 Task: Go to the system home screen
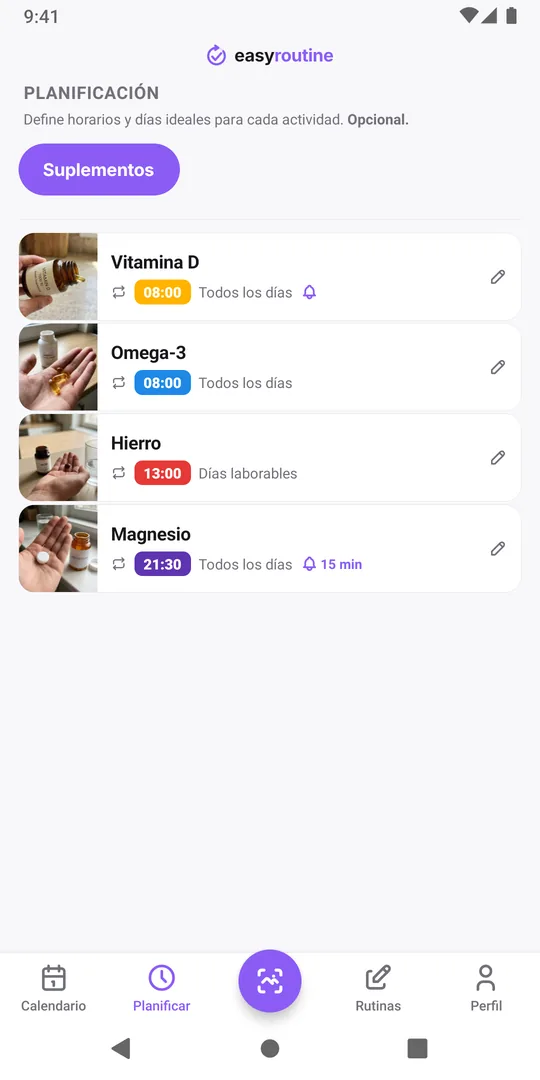270,1048
